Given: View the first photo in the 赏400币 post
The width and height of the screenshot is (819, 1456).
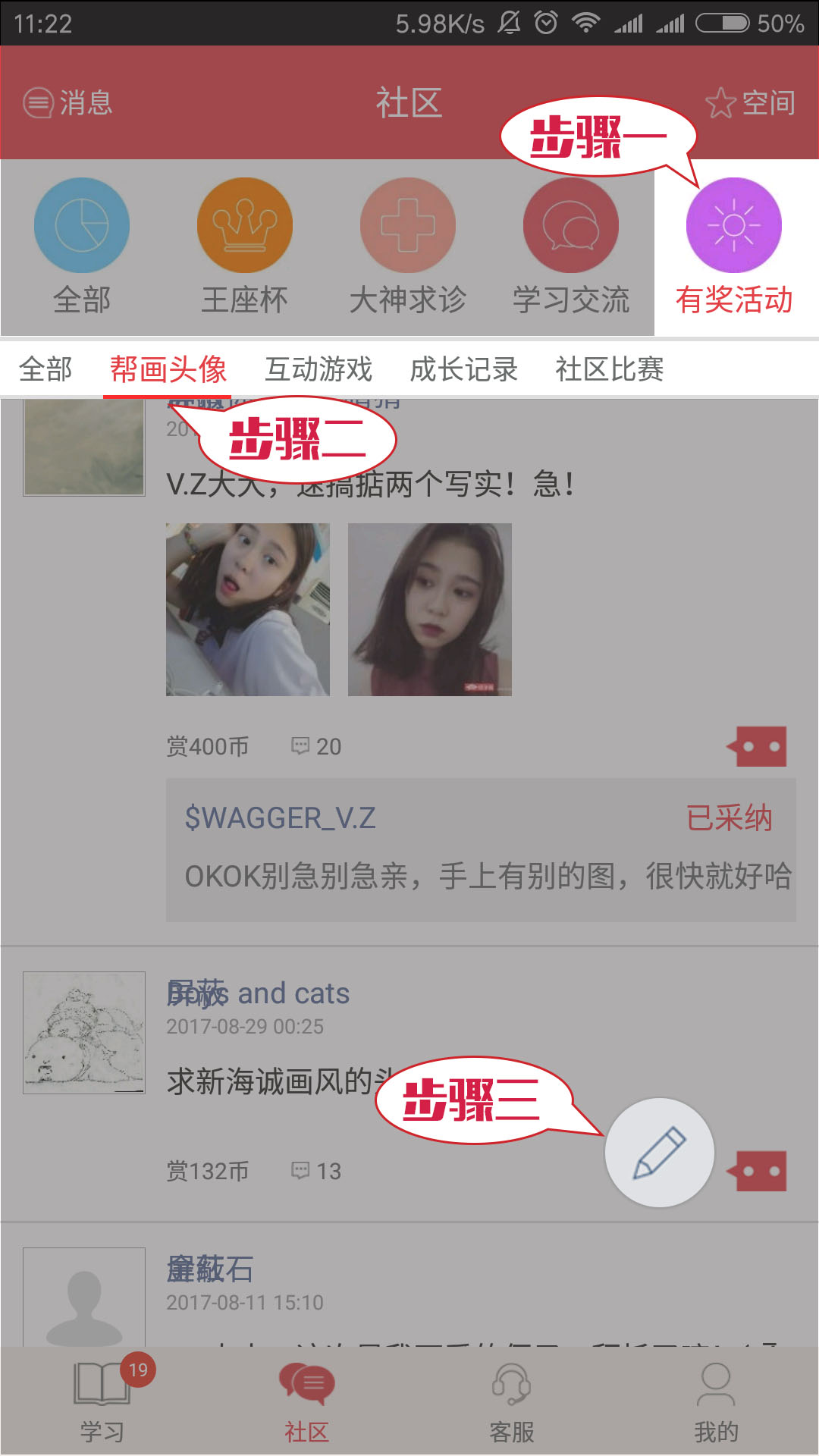Looking at the screenshot, I should [x=248, y=610].
